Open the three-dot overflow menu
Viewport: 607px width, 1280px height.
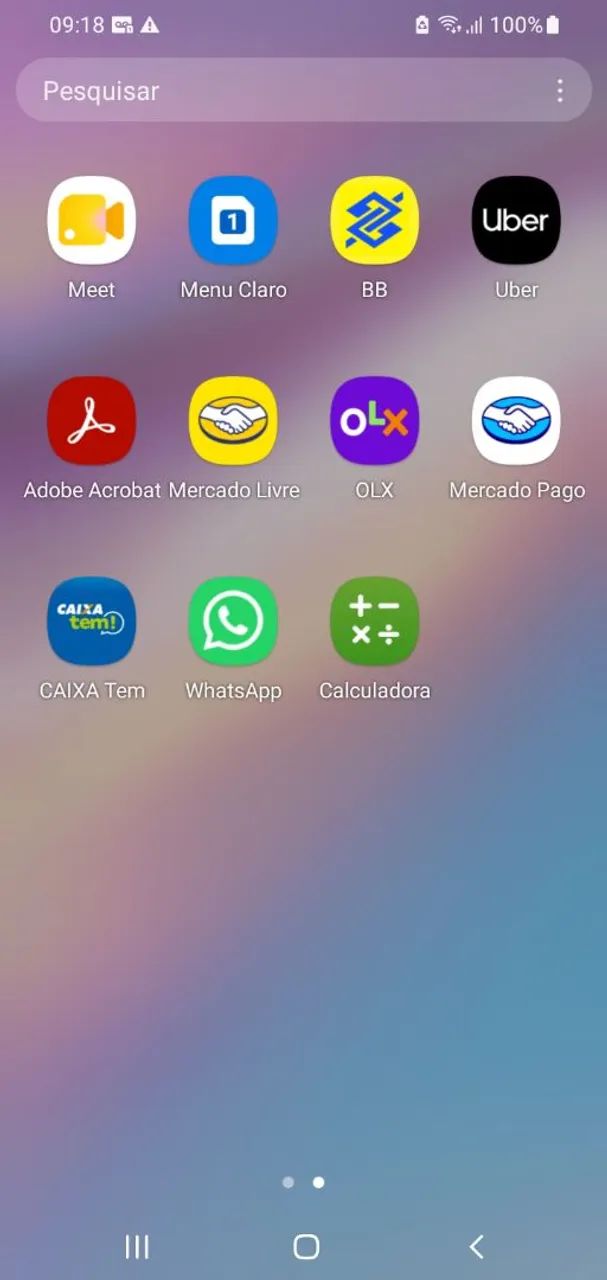click(x=560, y=91)
